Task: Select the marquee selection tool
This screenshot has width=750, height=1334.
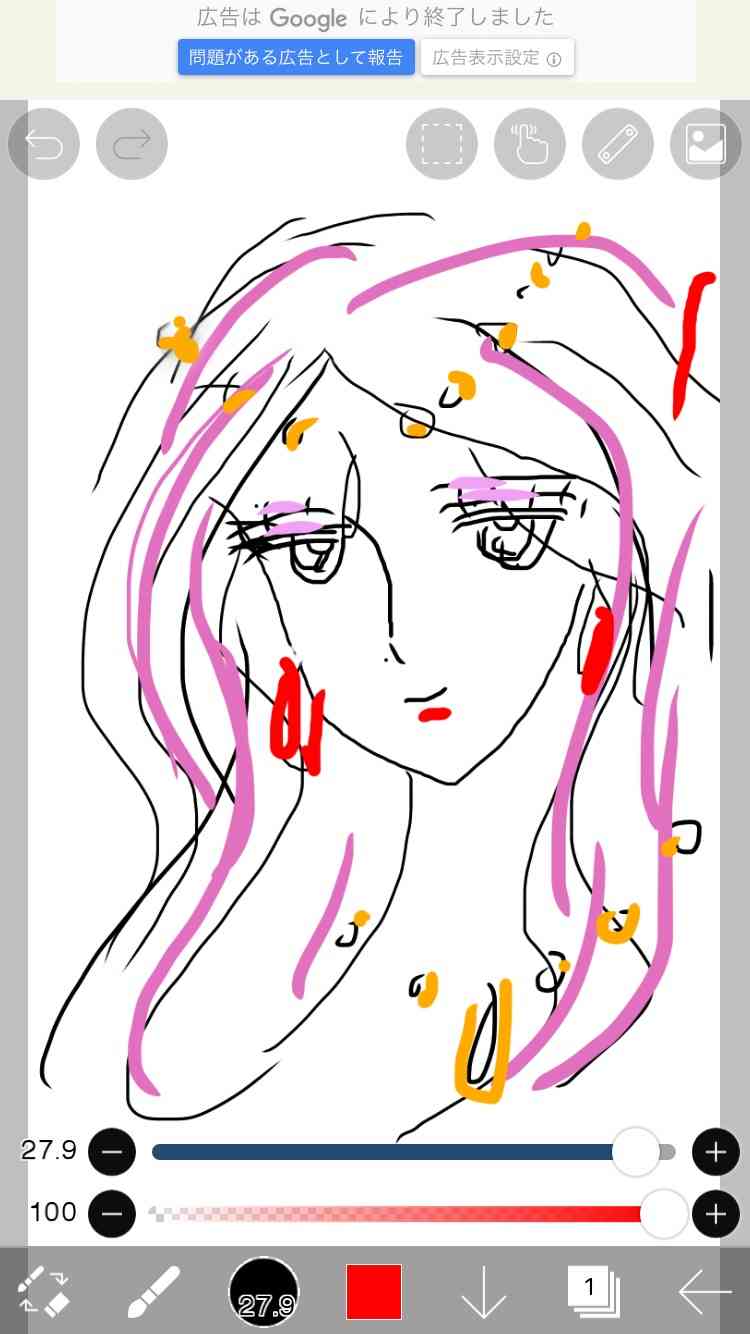Action: click(x=442, y=144)
